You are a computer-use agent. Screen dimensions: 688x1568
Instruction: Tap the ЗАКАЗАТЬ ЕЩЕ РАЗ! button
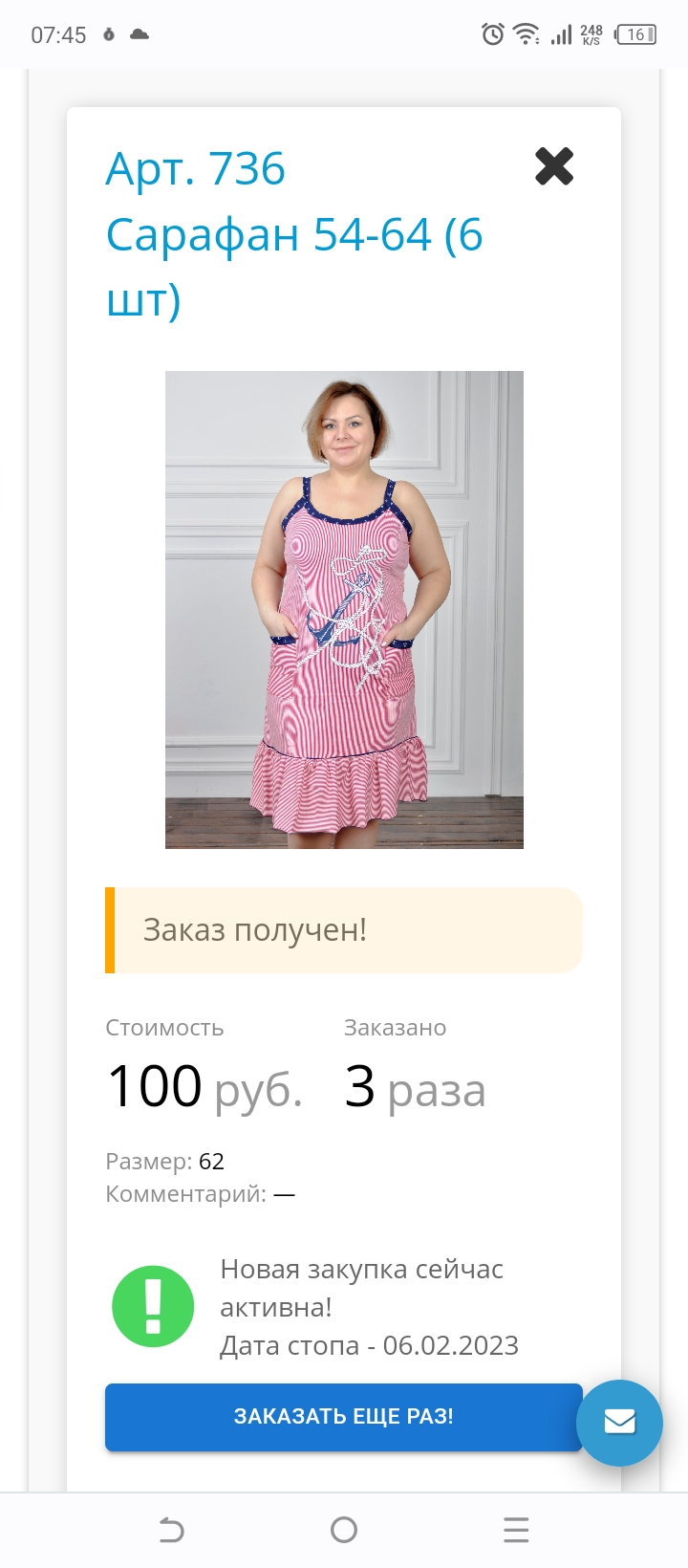tap(343, 1417)
